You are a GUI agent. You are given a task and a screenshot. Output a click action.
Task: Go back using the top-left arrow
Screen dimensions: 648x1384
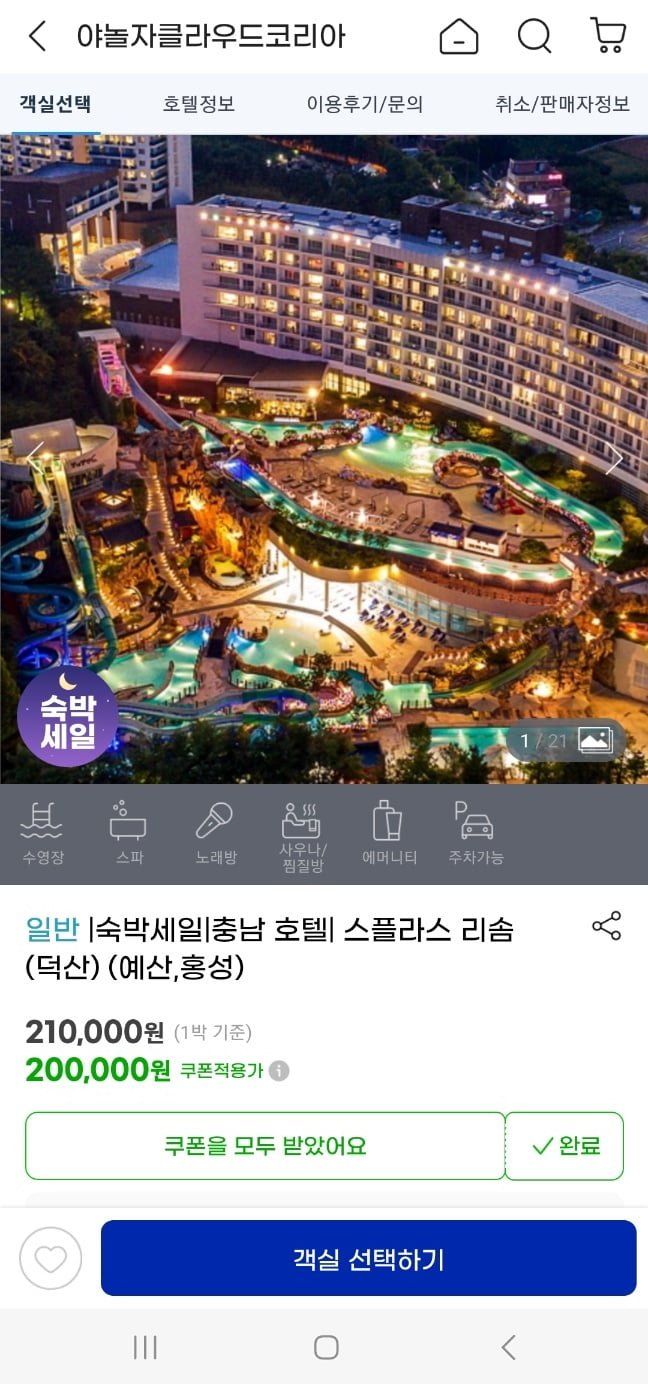click(37, 37)
